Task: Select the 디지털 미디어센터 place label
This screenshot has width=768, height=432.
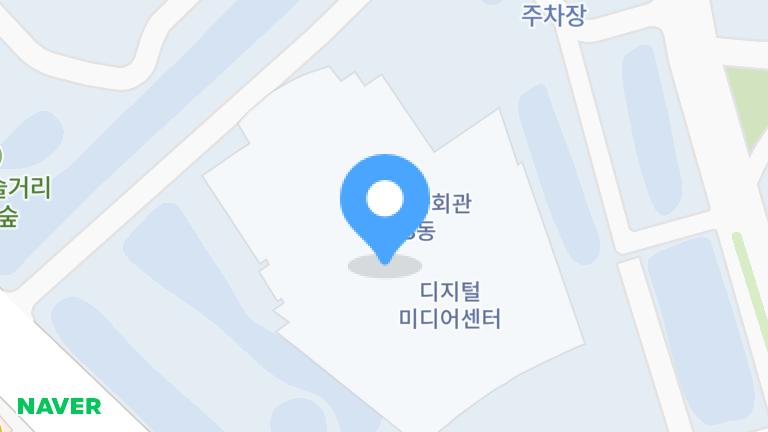Action: [x=449, y=305]
